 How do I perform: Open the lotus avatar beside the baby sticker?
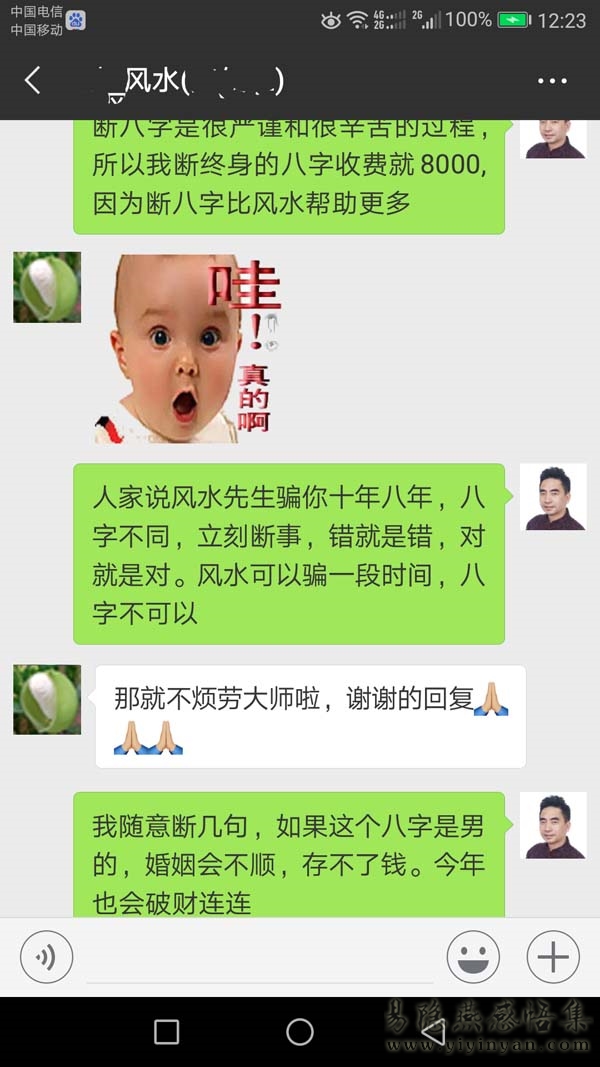(47, 287)
